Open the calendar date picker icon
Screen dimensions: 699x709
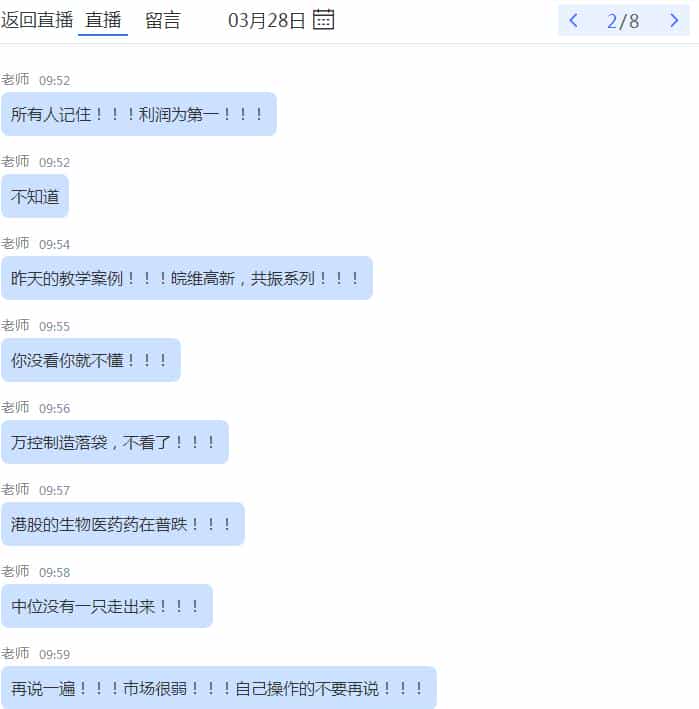(323, 19)
